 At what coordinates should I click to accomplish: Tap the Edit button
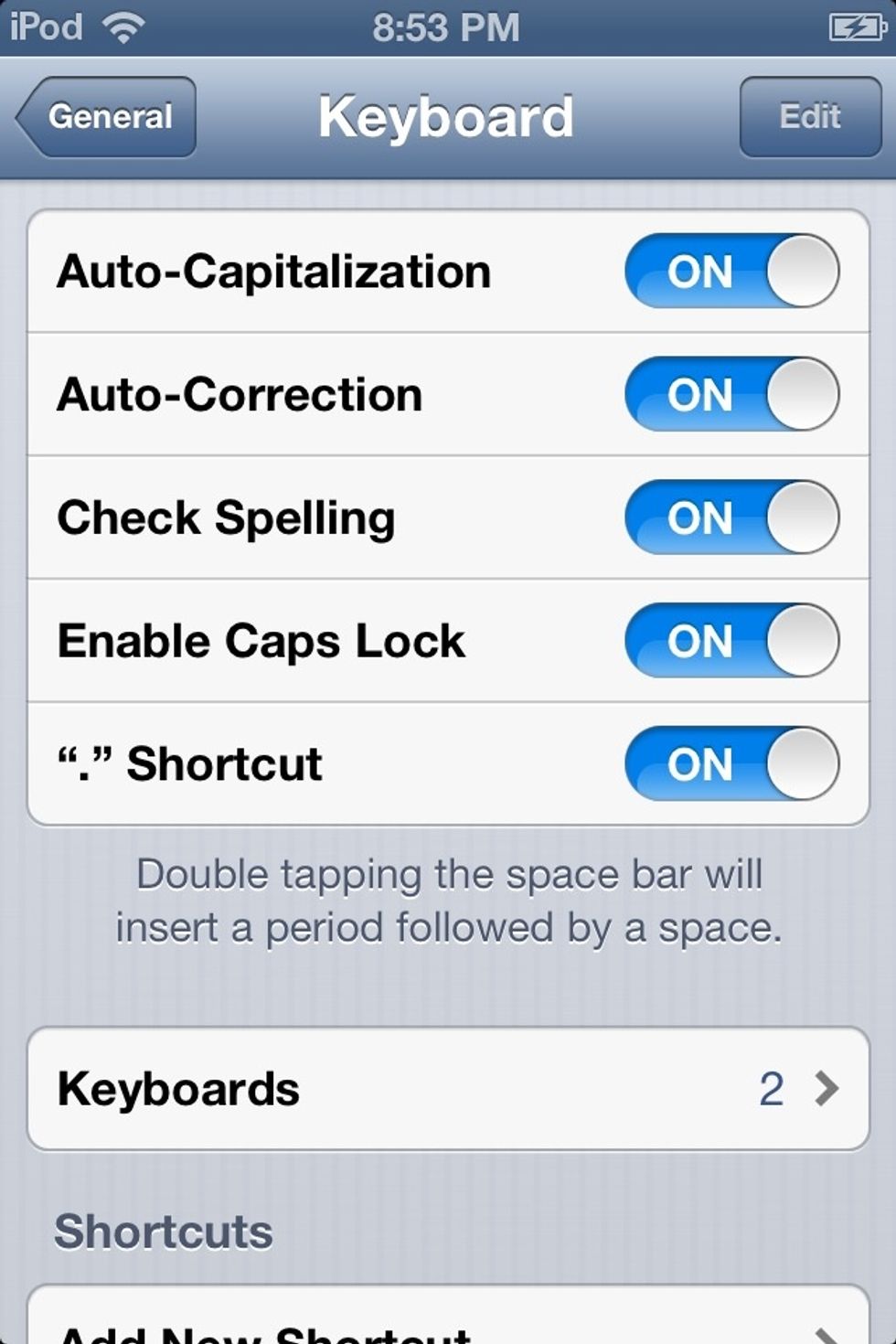coord(809,117)
